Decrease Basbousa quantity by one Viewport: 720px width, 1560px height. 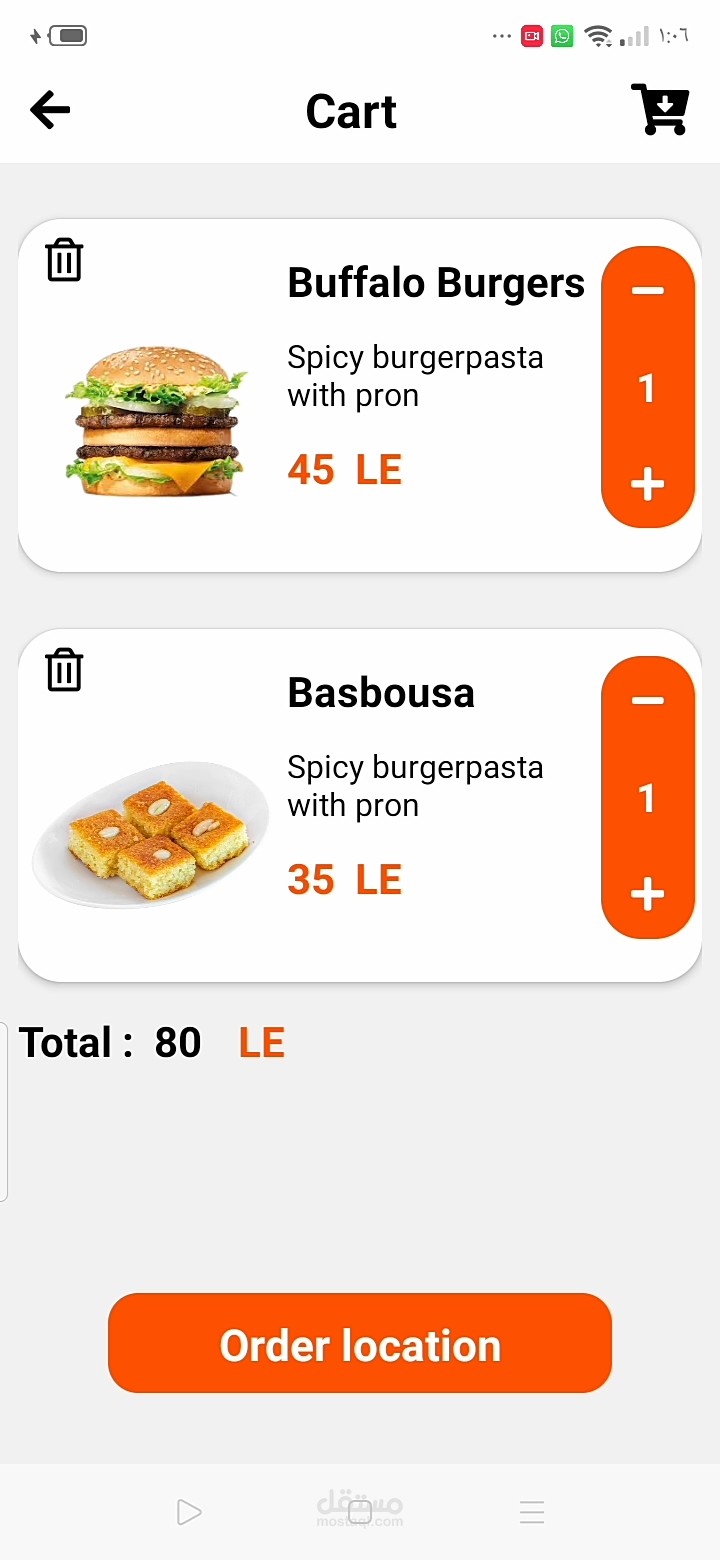point(647,700)
